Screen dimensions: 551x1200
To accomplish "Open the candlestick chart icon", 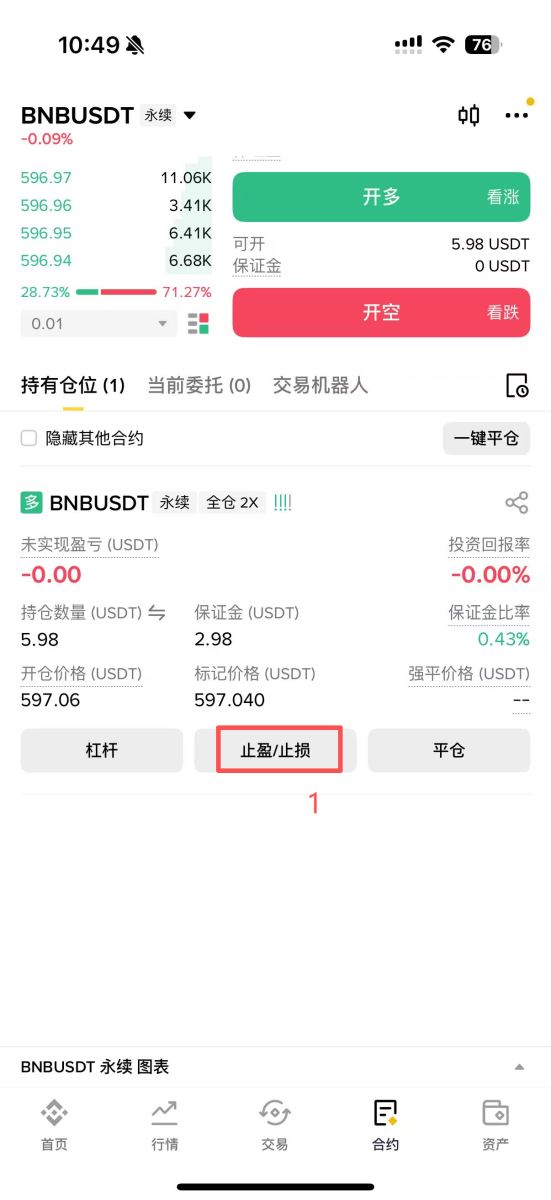I will point(468,115).
